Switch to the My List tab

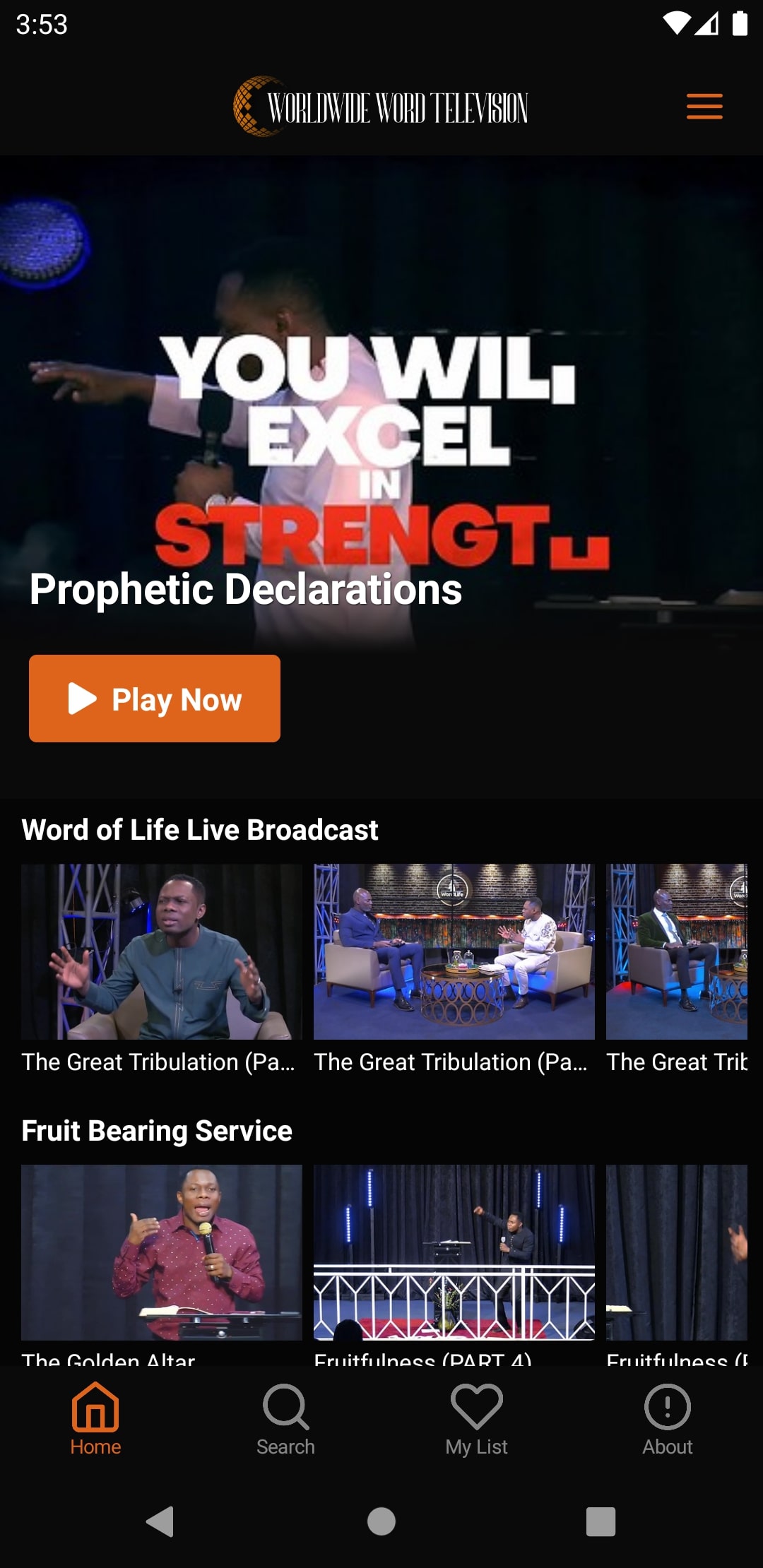pos(477,1420)
